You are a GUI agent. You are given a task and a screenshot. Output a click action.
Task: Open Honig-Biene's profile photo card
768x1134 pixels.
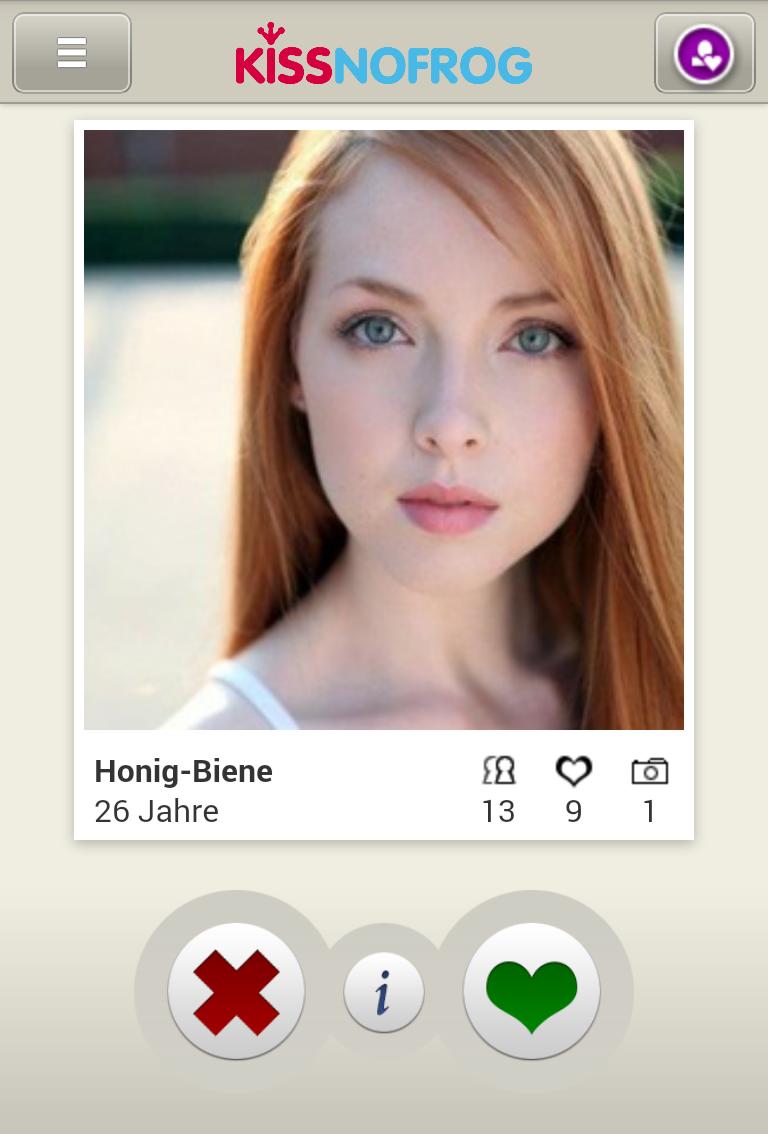coord(384,430)
